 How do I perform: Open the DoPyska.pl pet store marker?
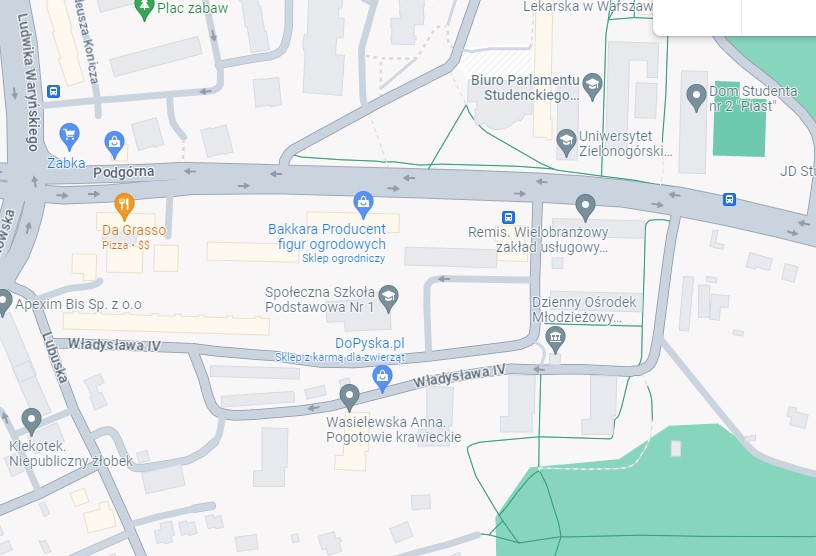[x=380, y=377]
